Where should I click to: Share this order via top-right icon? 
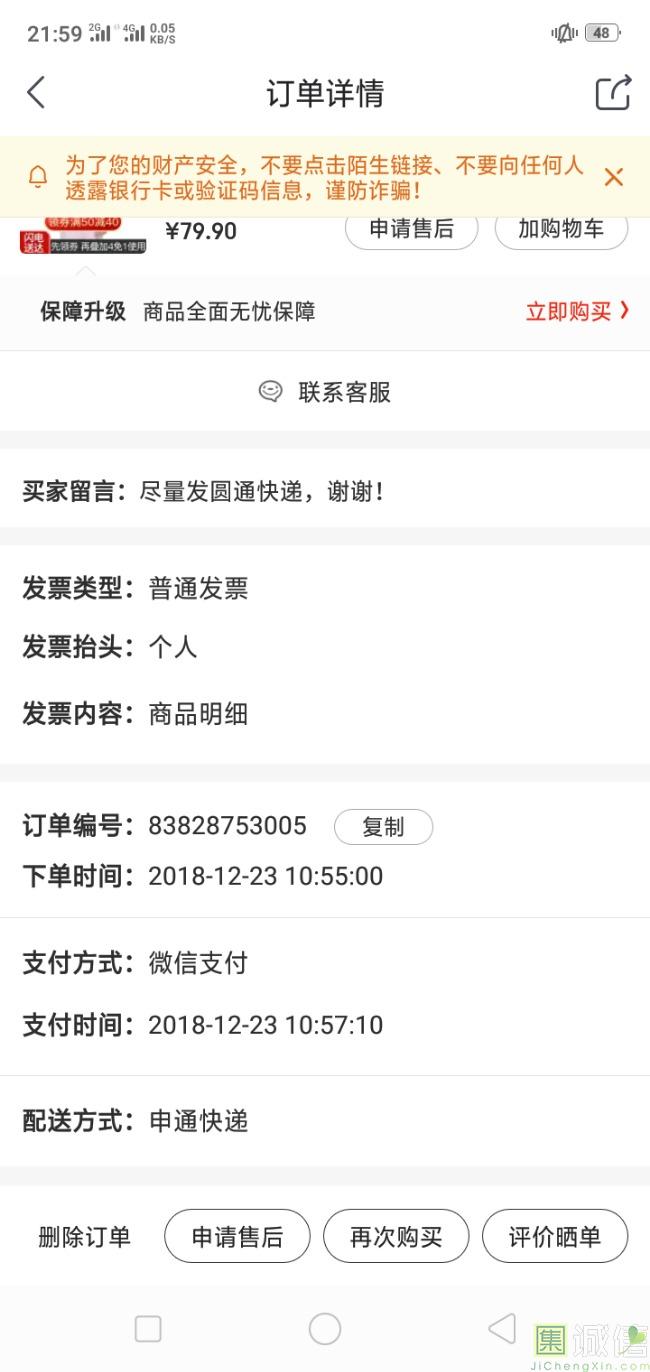pos(613,93)
